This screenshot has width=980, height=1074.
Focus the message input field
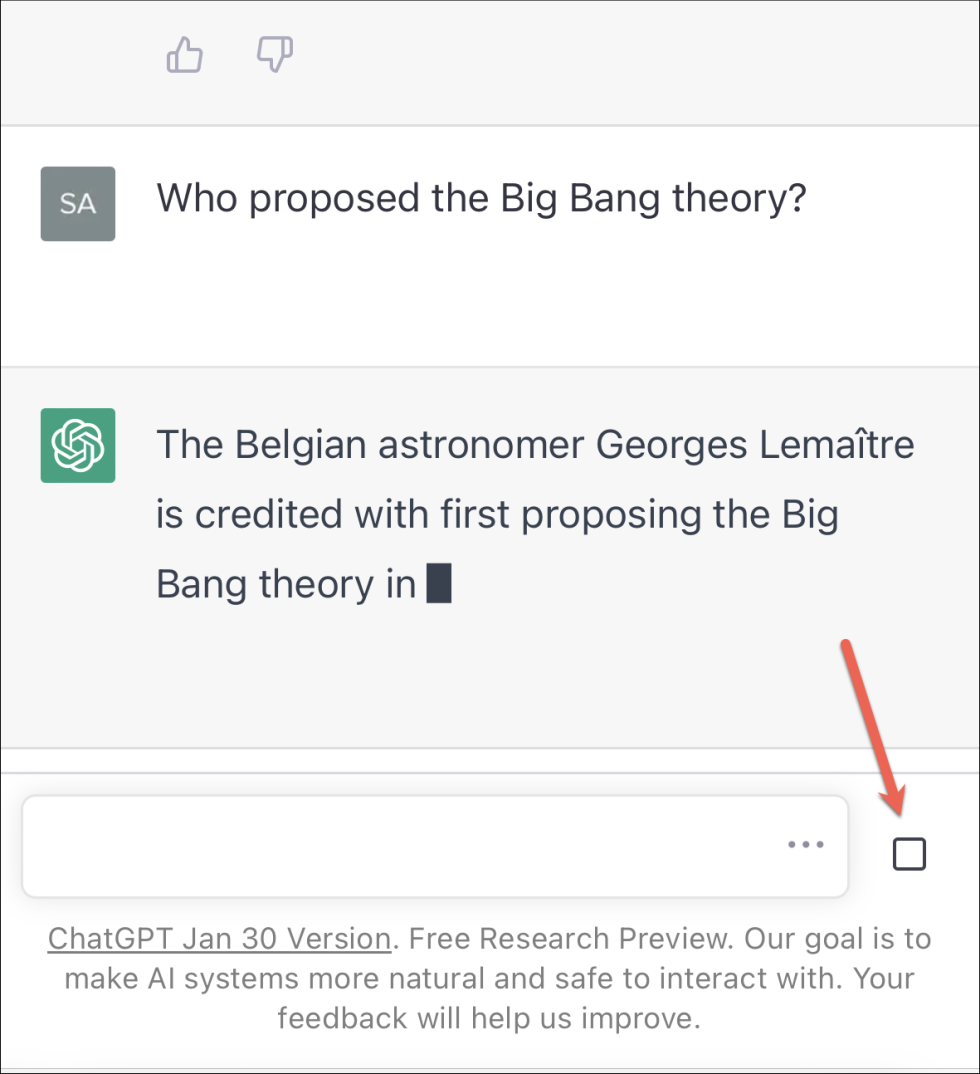[400, 846]
